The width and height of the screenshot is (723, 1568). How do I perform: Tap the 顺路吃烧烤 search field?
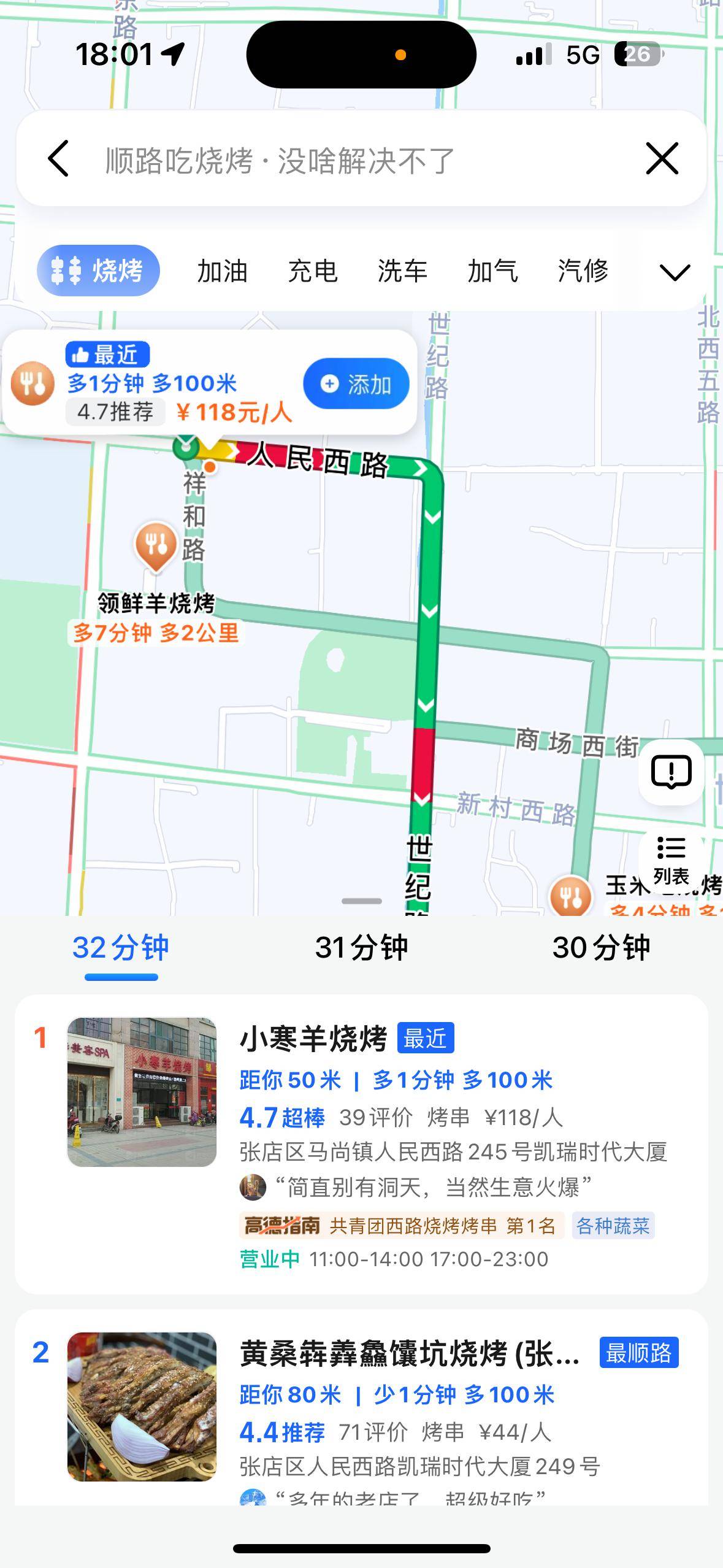[x=343, y=160]
